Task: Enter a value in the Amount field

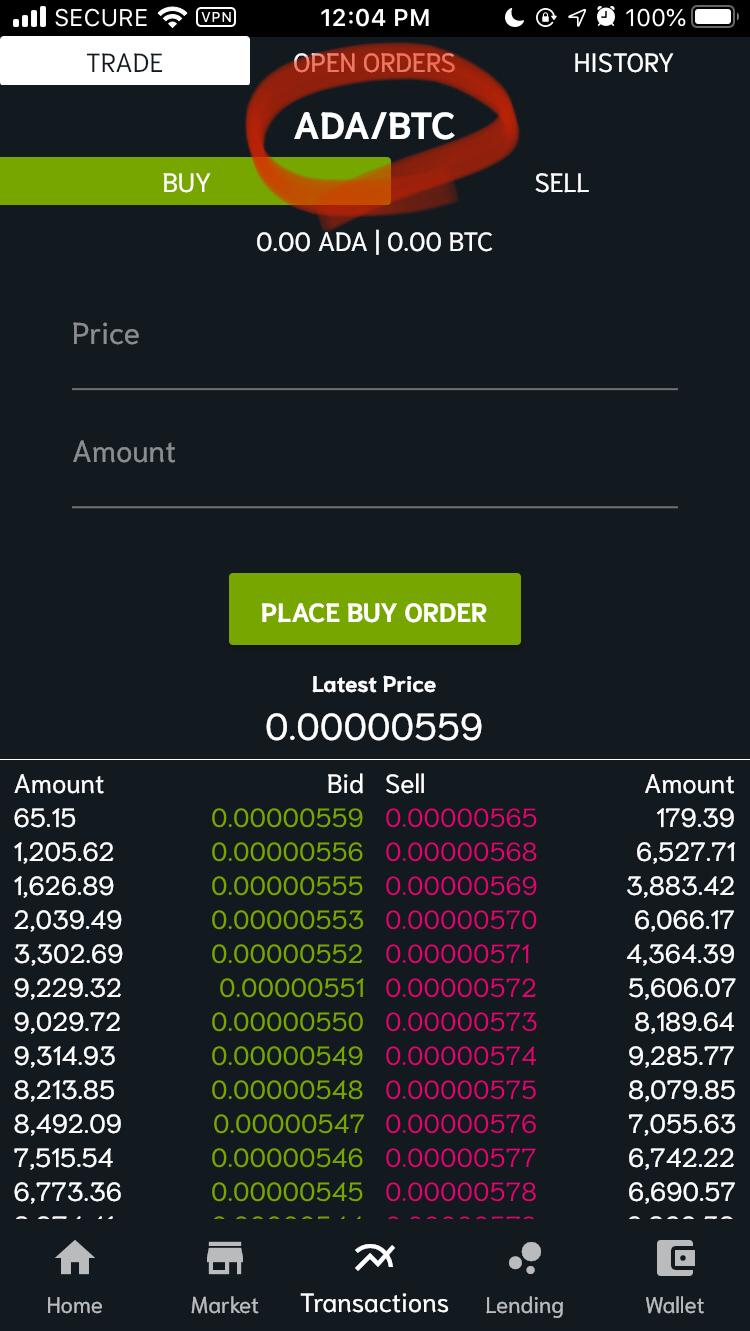Action: [x=374, y=464]
